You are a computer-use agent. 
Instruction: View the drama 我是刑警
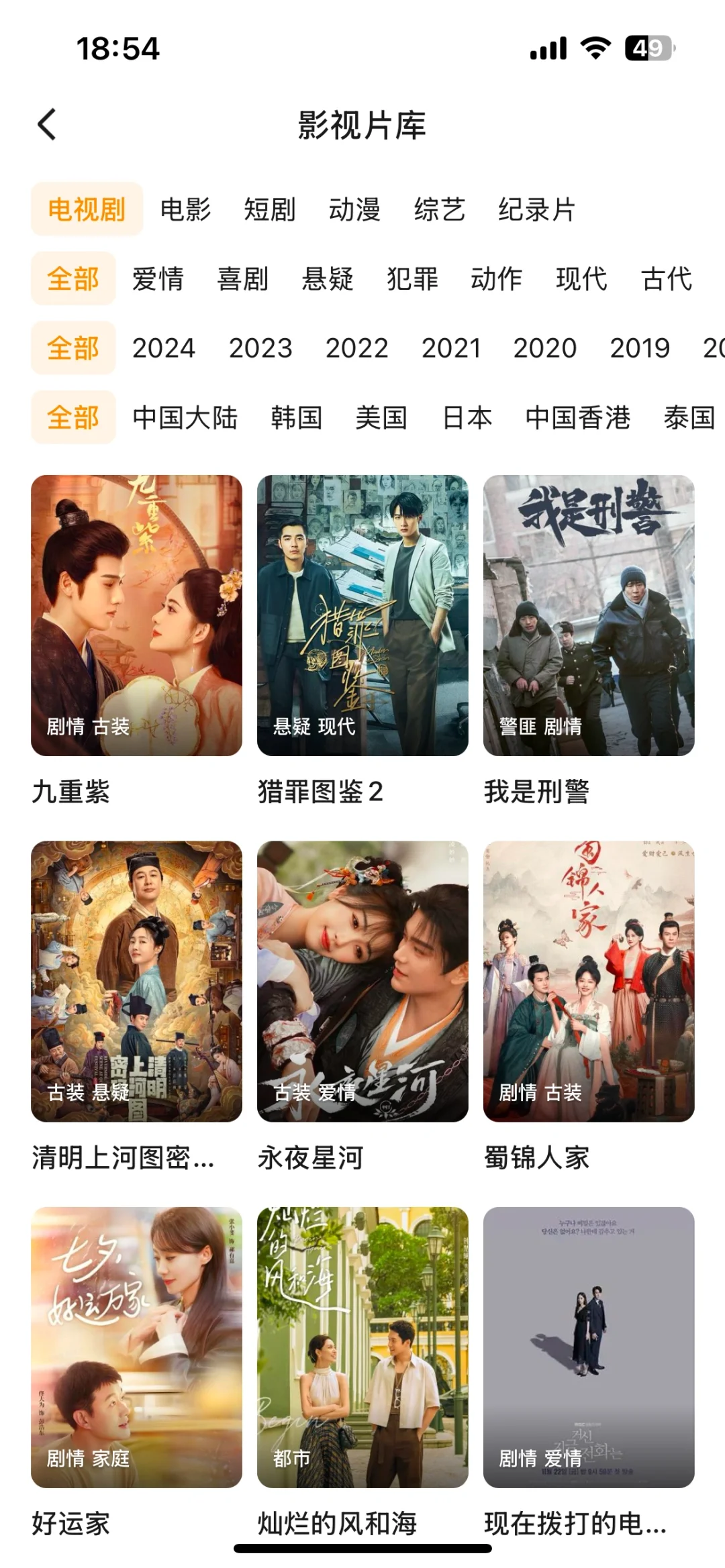[589, 615]
